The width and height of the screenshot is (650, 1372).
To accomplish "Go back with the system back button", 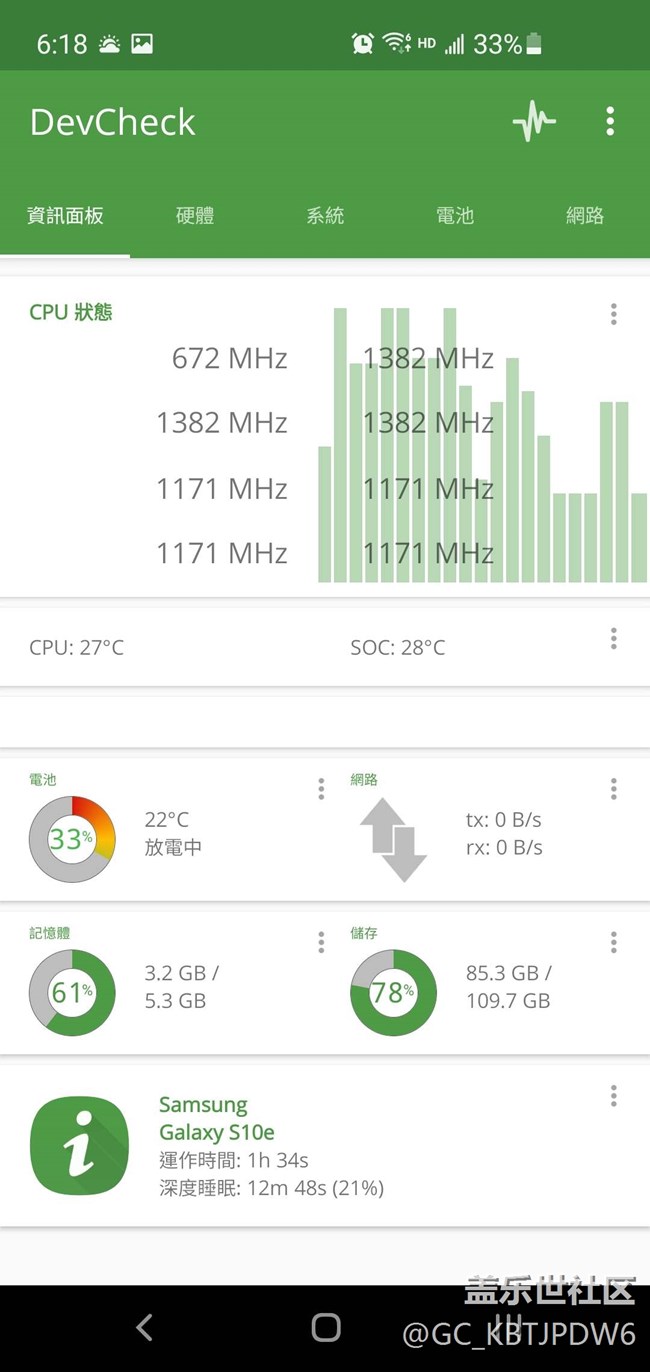I will tap(144, 1327).
